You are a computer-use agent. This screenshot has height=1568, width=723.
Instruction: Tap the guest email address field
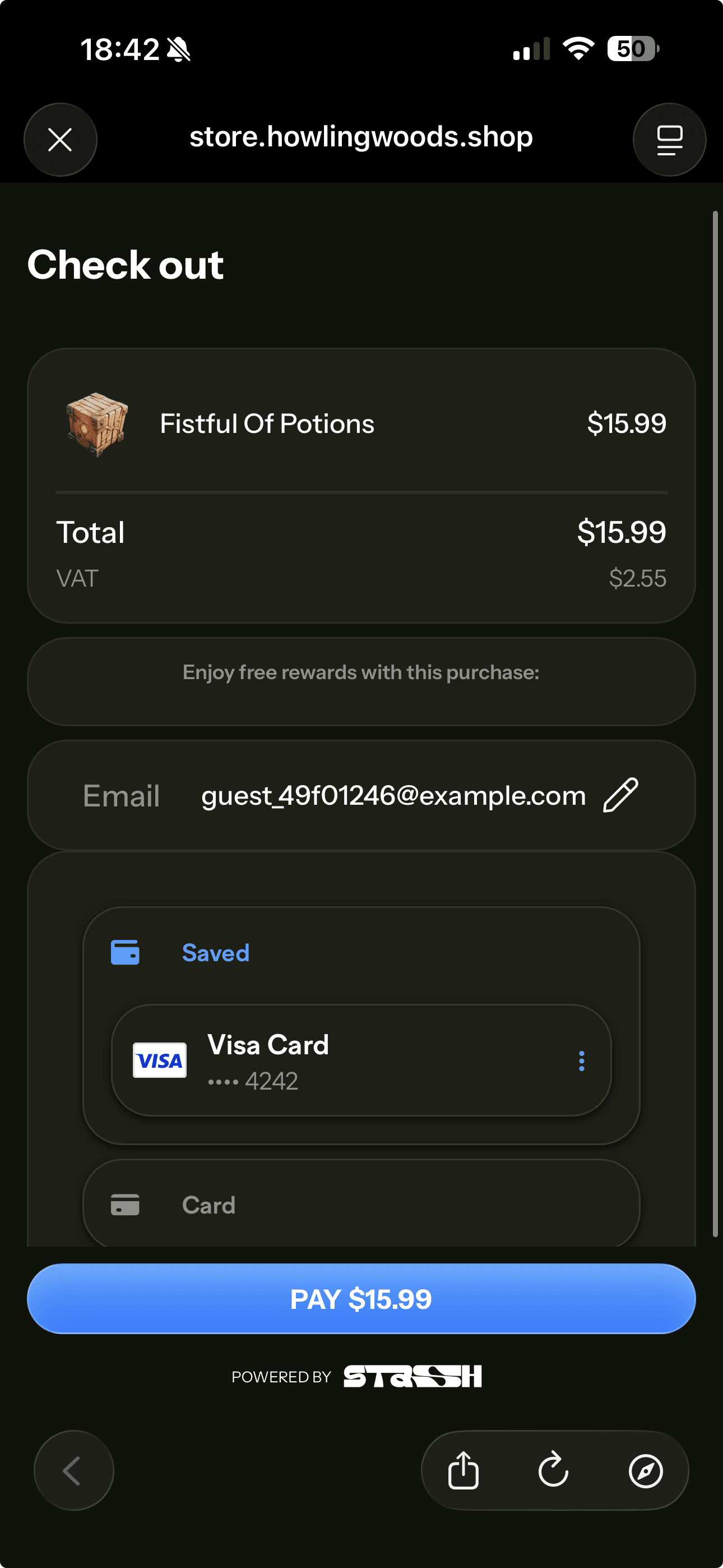click(x=393, y=795)
